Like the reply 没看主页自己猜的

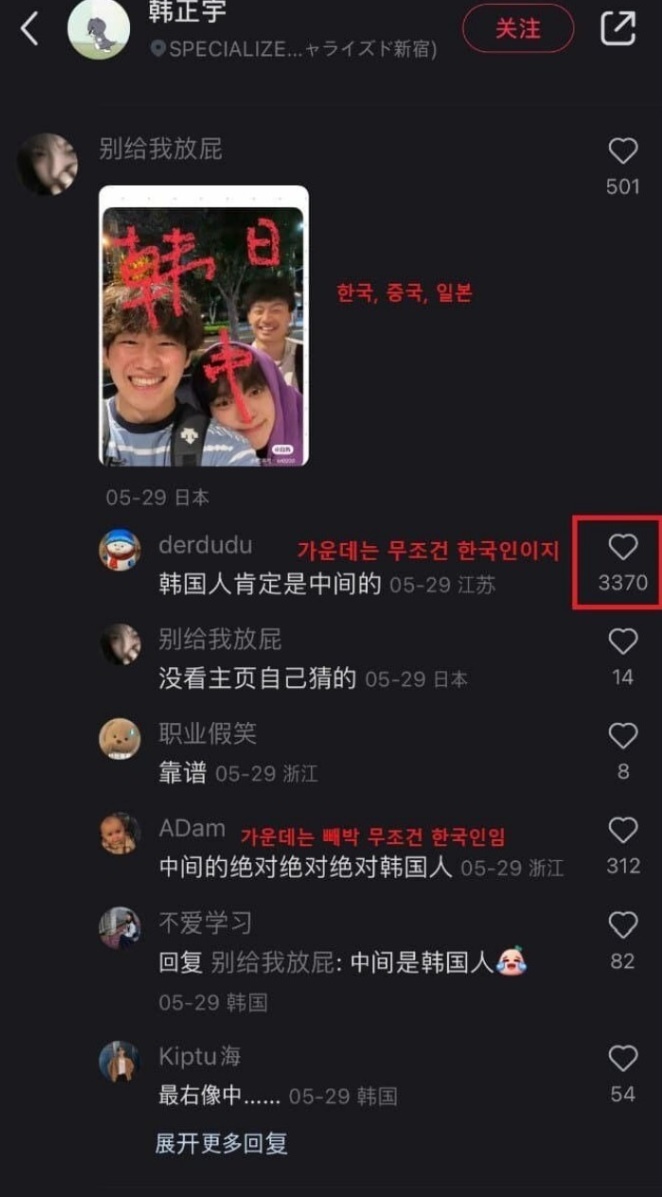[x=623, y=642]
